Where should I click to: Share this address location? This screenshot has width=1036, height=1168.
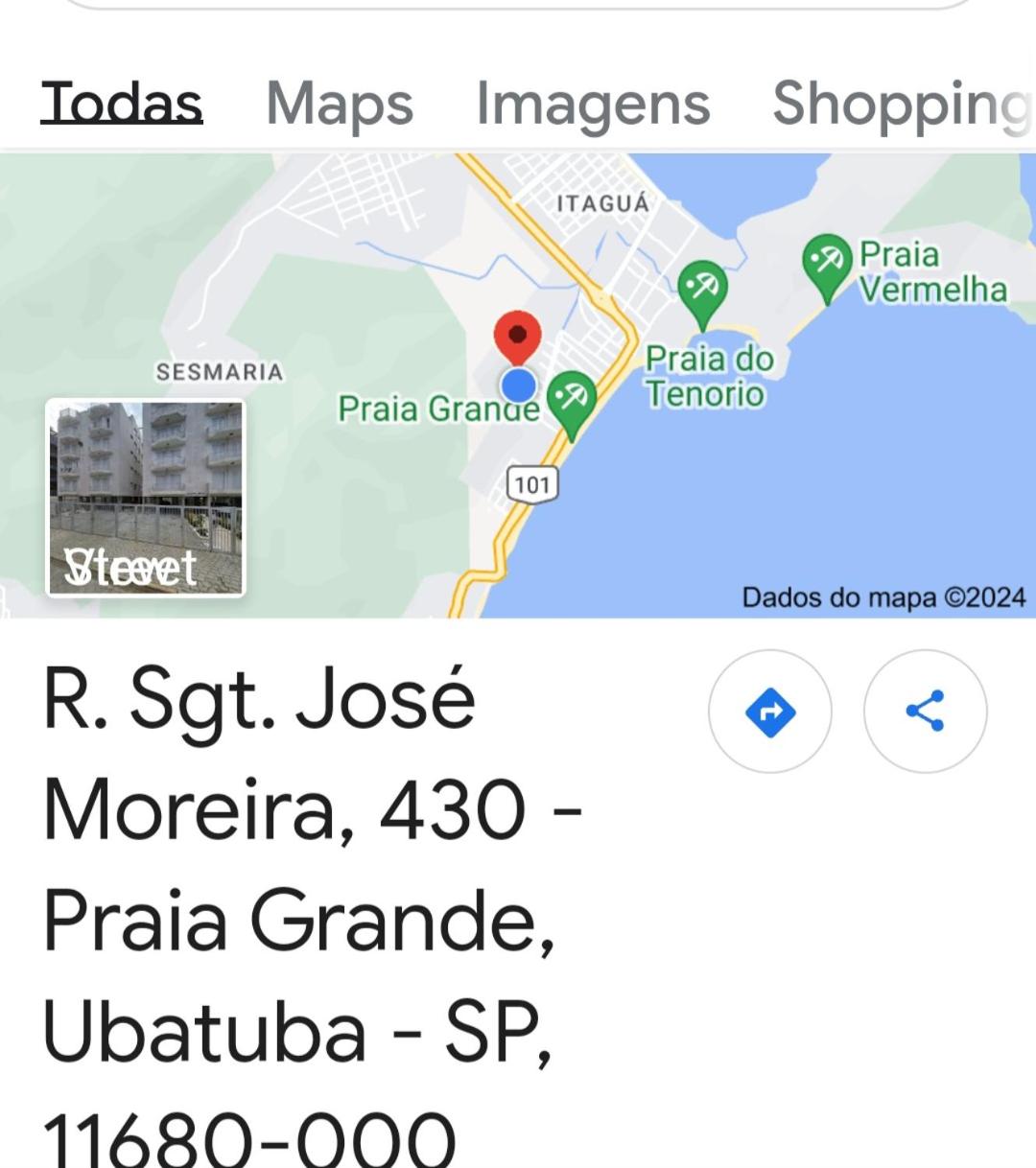[x=925, y=712]
